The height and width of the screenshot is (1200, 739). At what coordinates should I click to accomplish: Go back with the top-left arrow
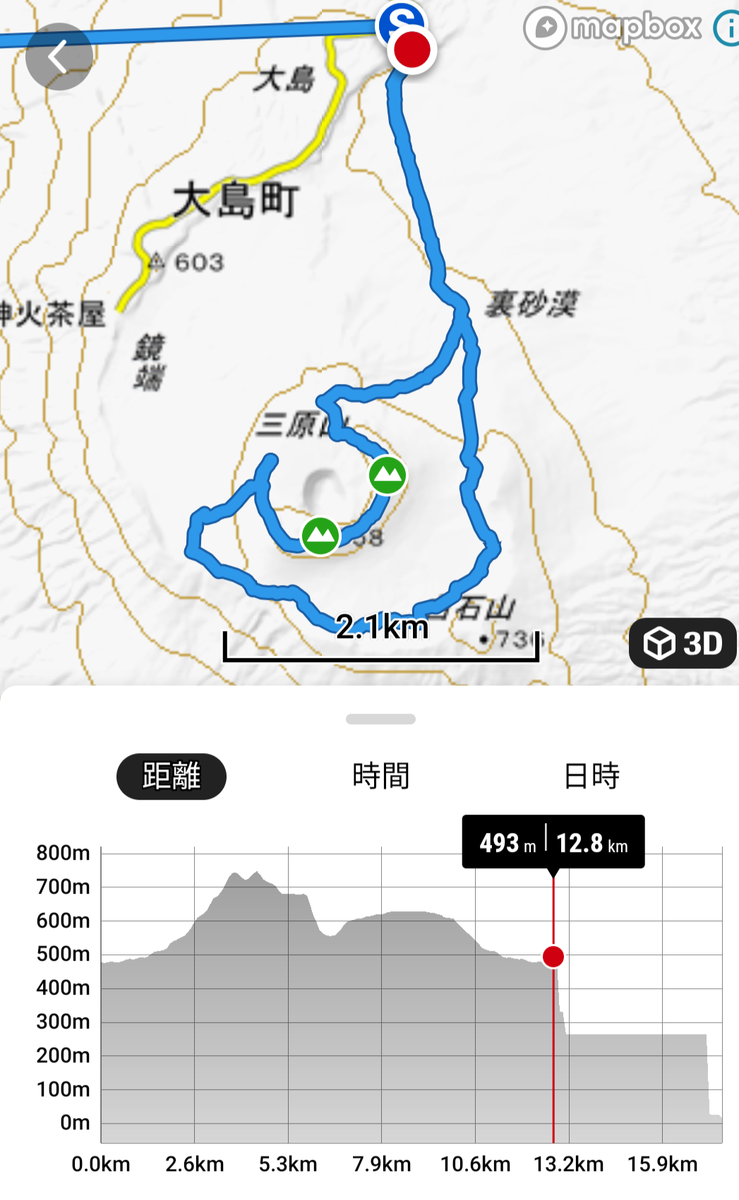pyautogui.click(x=59, y=57)
